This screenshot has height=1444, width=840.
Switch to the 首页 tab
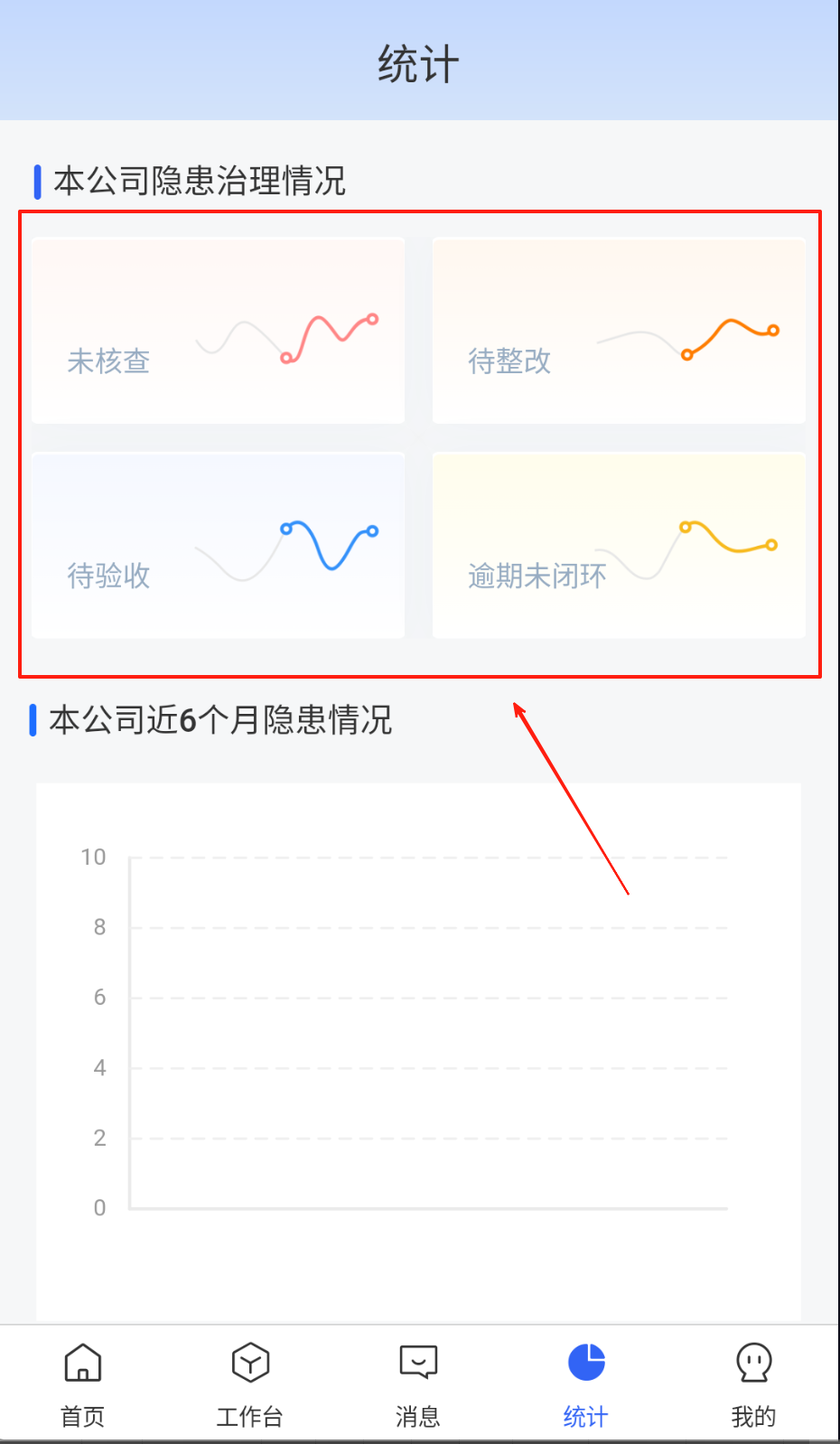83,1383
